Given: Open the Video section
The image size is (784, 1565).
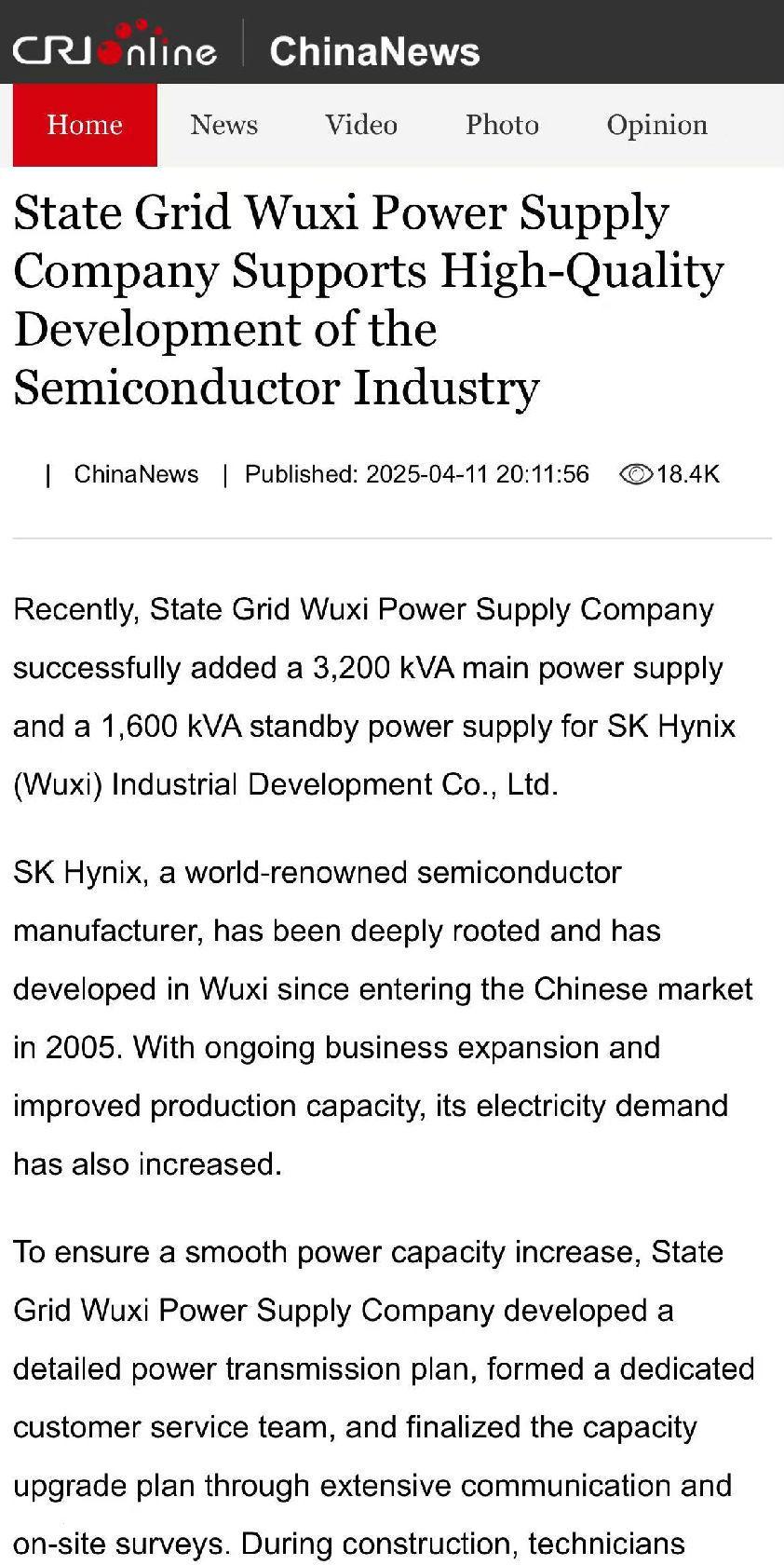Looking at the screenshot, I should click(361, 125).
